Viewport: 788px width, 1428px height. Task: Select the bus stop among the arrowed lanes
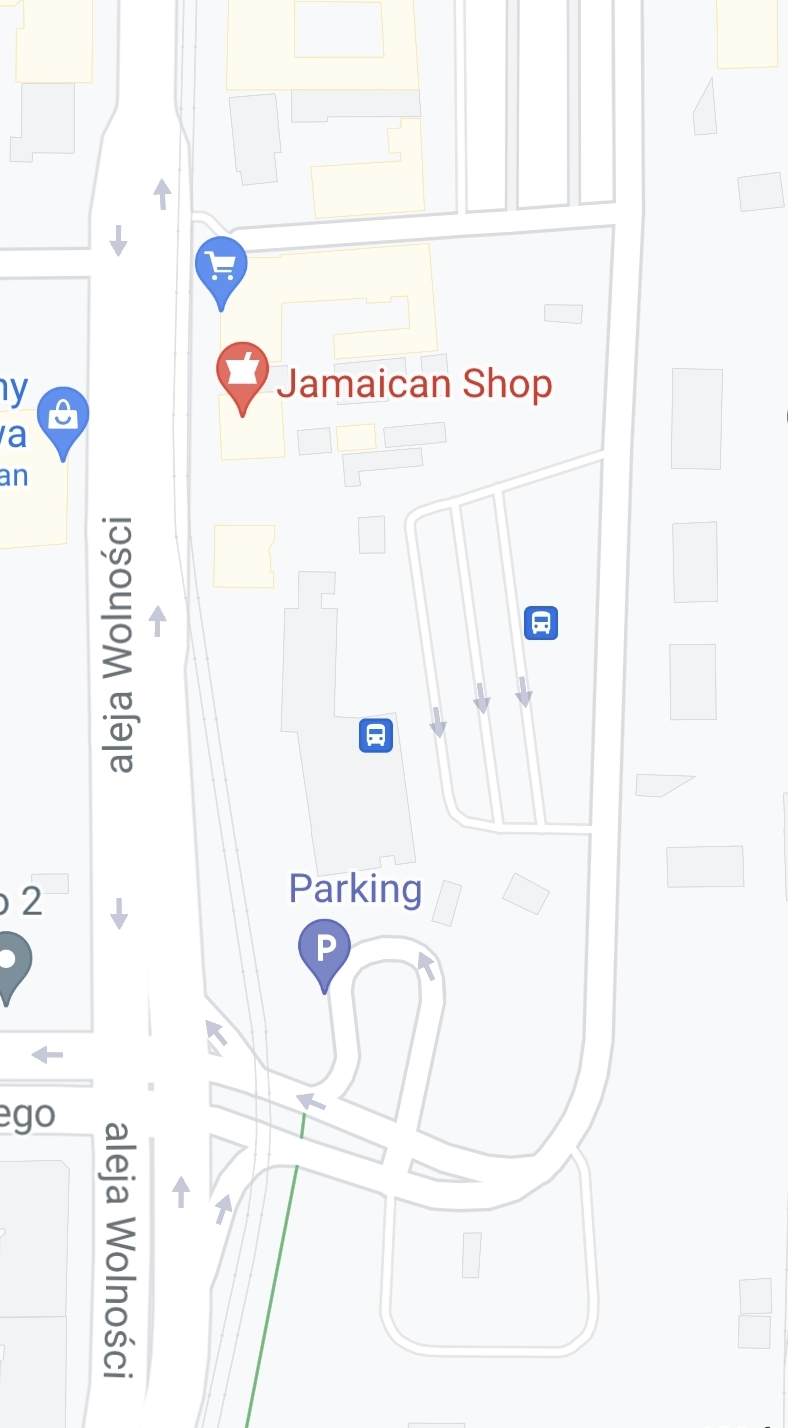click(x=541, y=623)
